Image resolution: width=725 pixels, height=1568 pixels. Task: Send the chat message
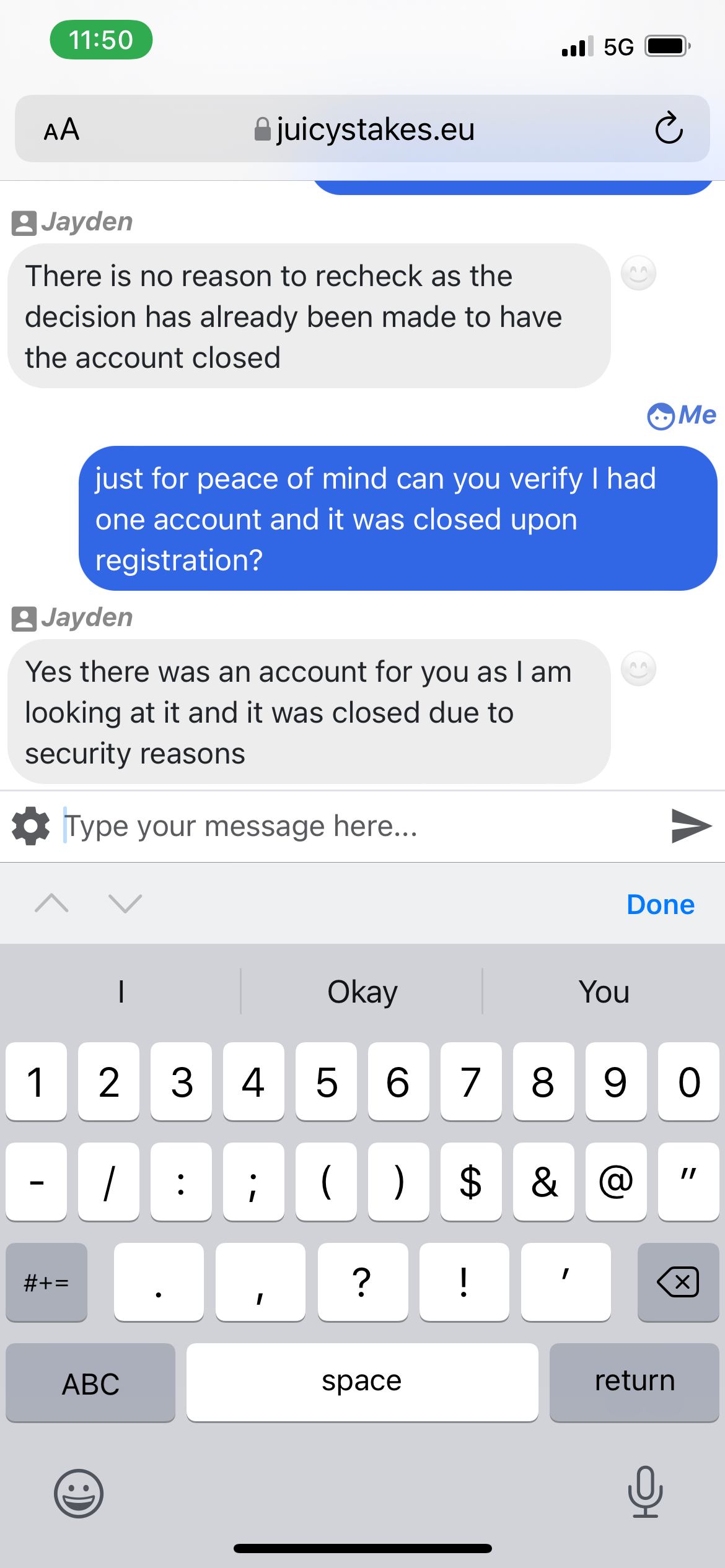pyautogui.click(x=691, y=825)
